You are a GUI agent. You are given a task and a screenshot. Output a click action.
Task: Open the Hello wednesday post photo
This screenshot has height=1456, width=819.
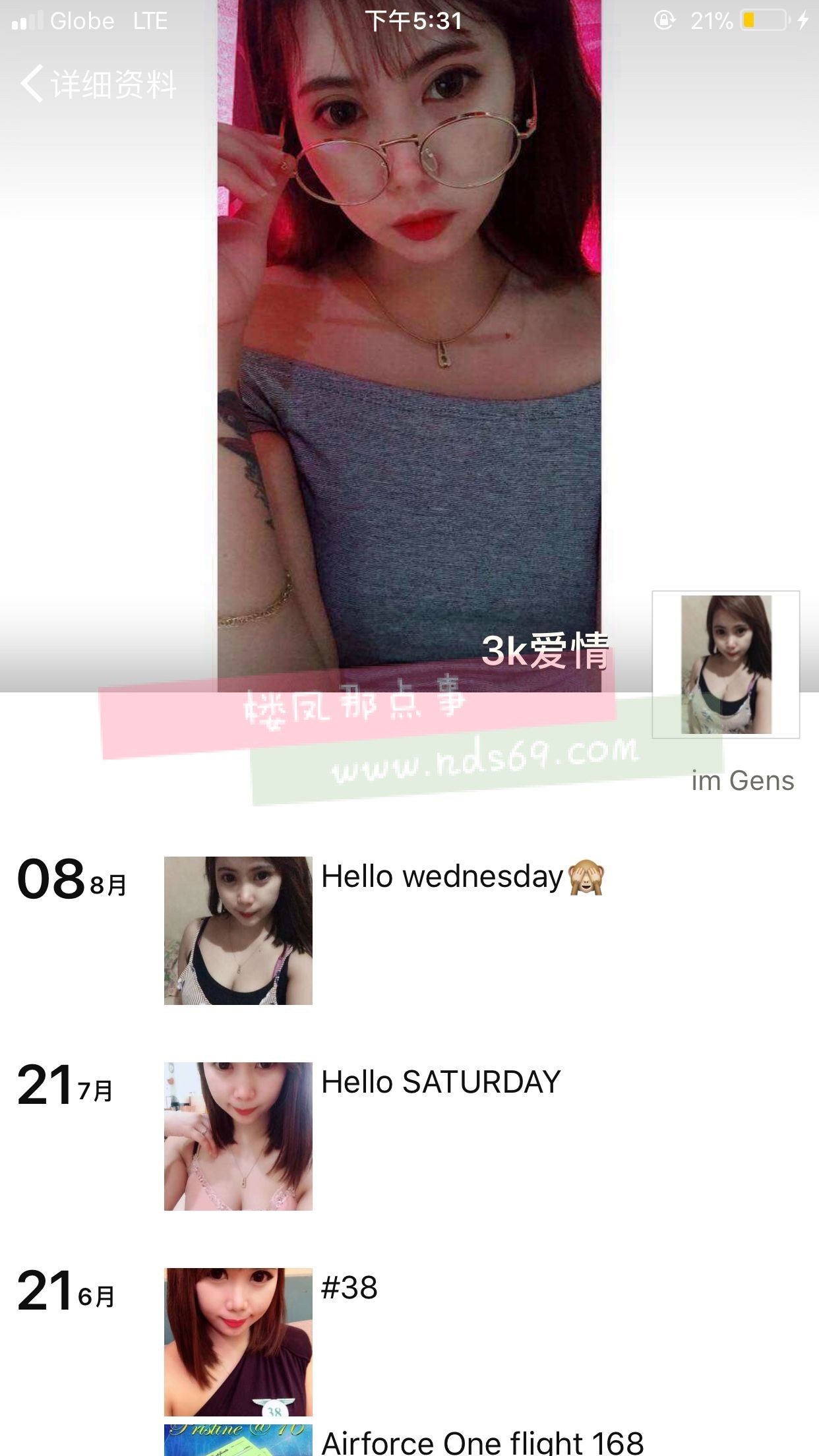(238, 930)
